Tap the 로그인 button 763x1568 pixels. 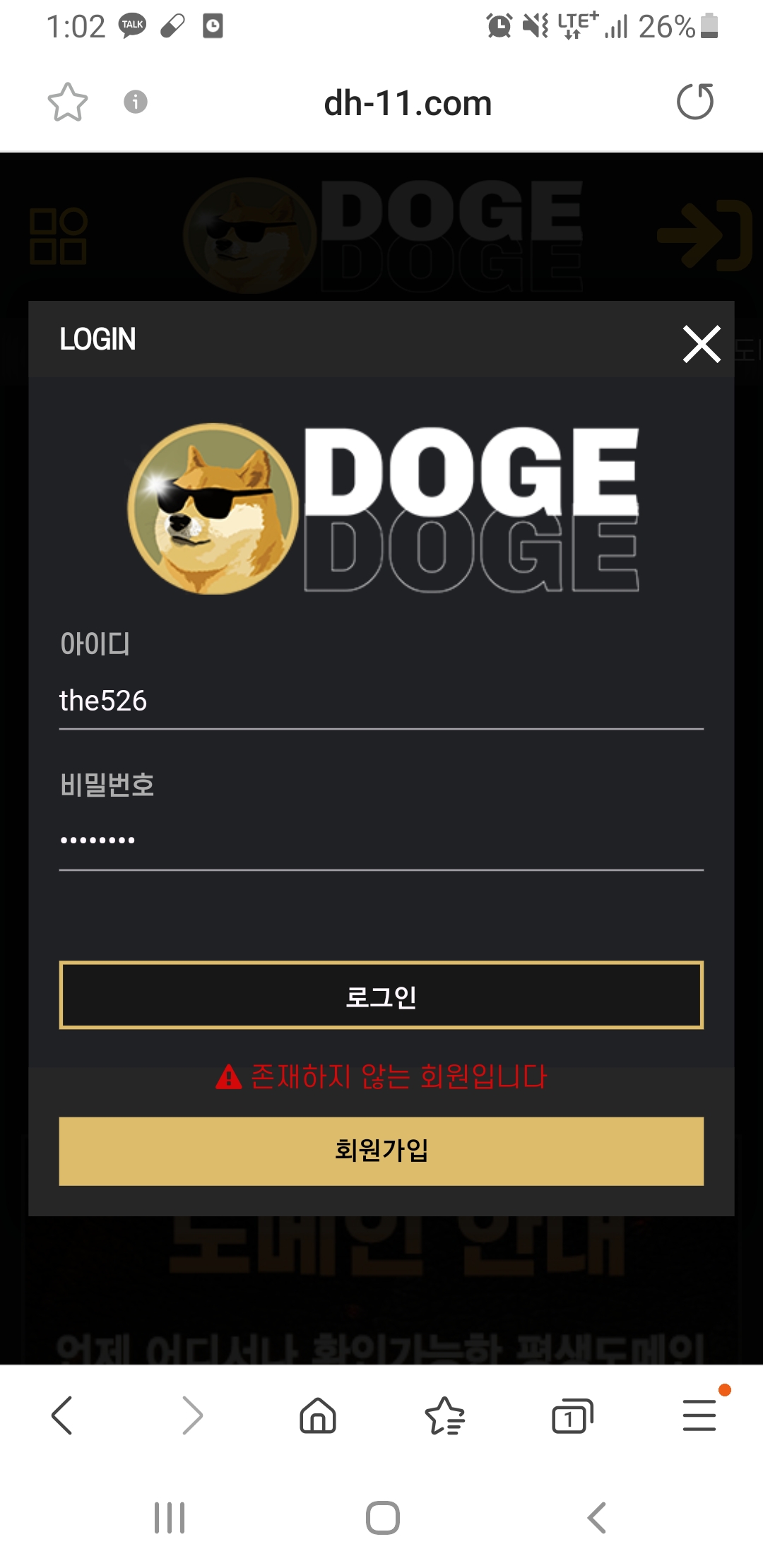click(381, 995)
